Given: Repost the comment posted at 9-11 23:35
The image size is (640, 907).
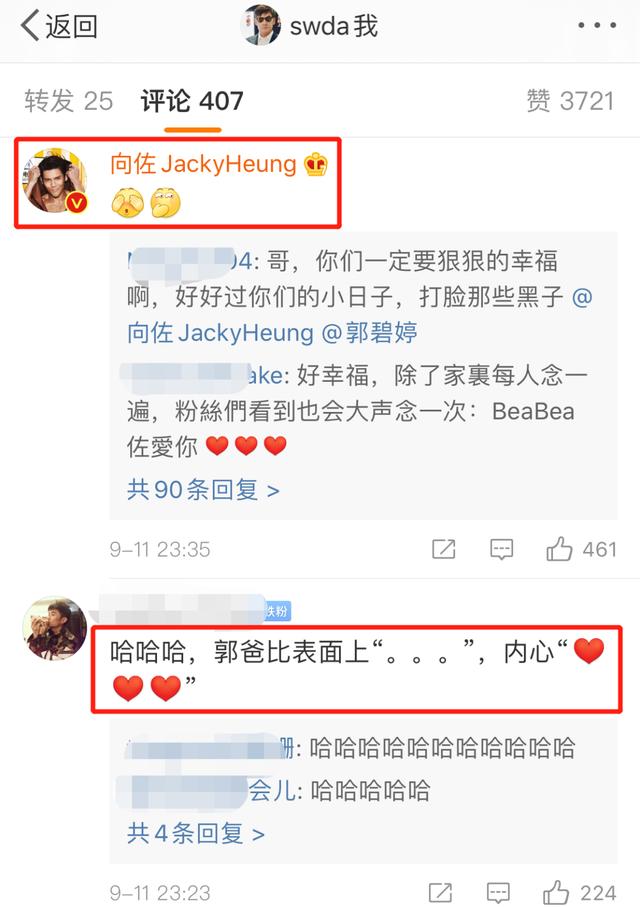Looking at the screenshot, I should 443,549.
